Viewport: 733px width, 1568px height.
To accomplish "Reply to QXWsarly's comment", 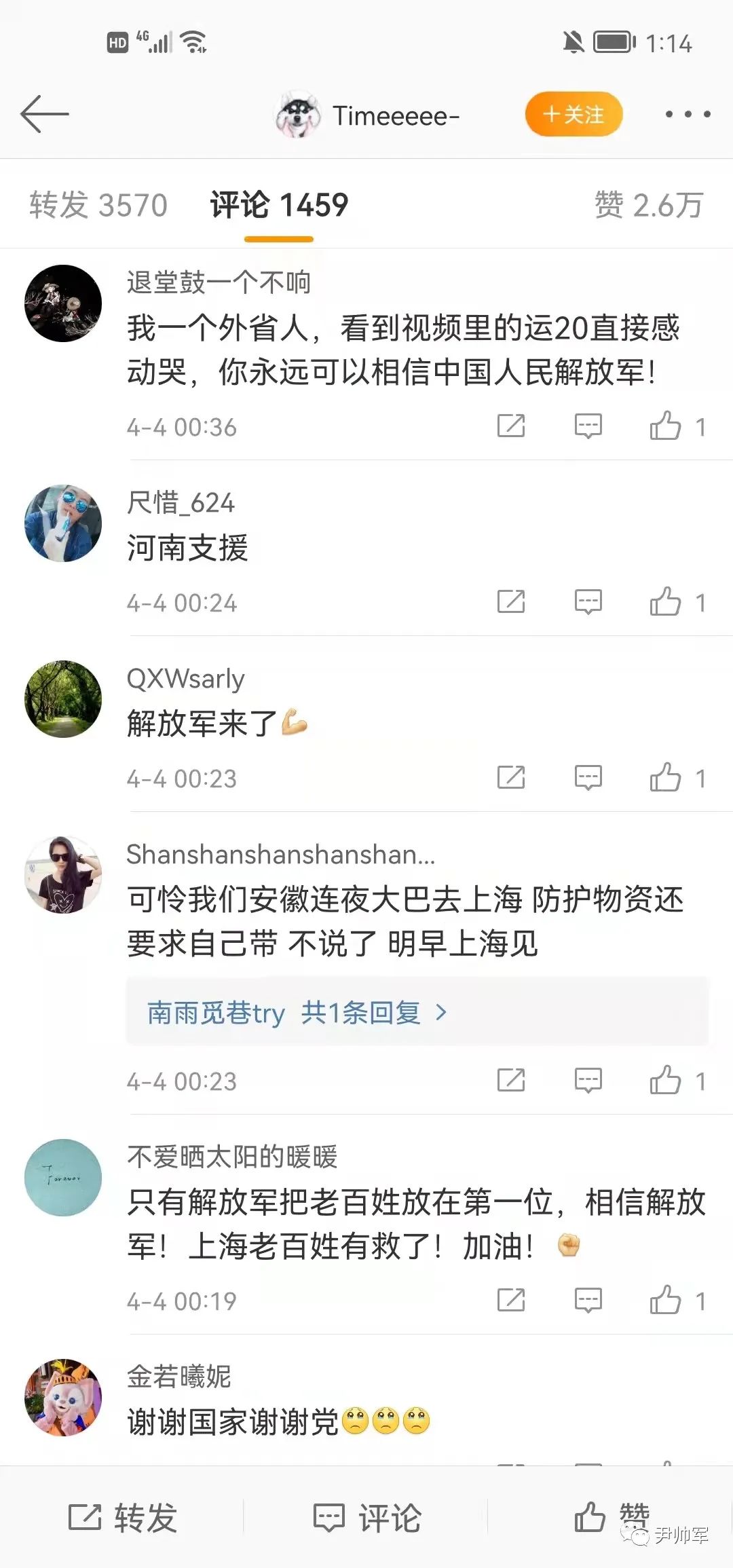I will coord(588,778).
